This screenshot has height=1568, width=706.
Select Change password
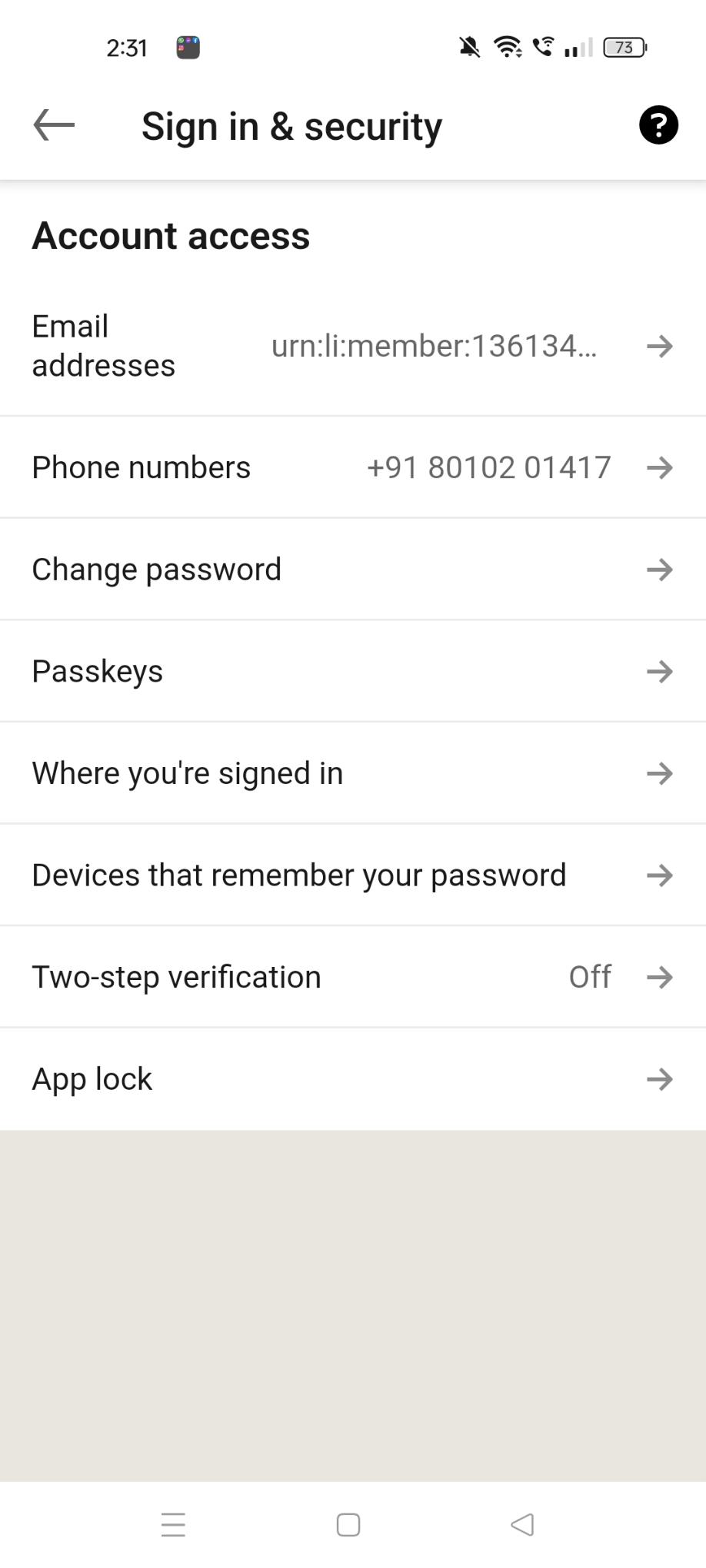click(352, 570)
